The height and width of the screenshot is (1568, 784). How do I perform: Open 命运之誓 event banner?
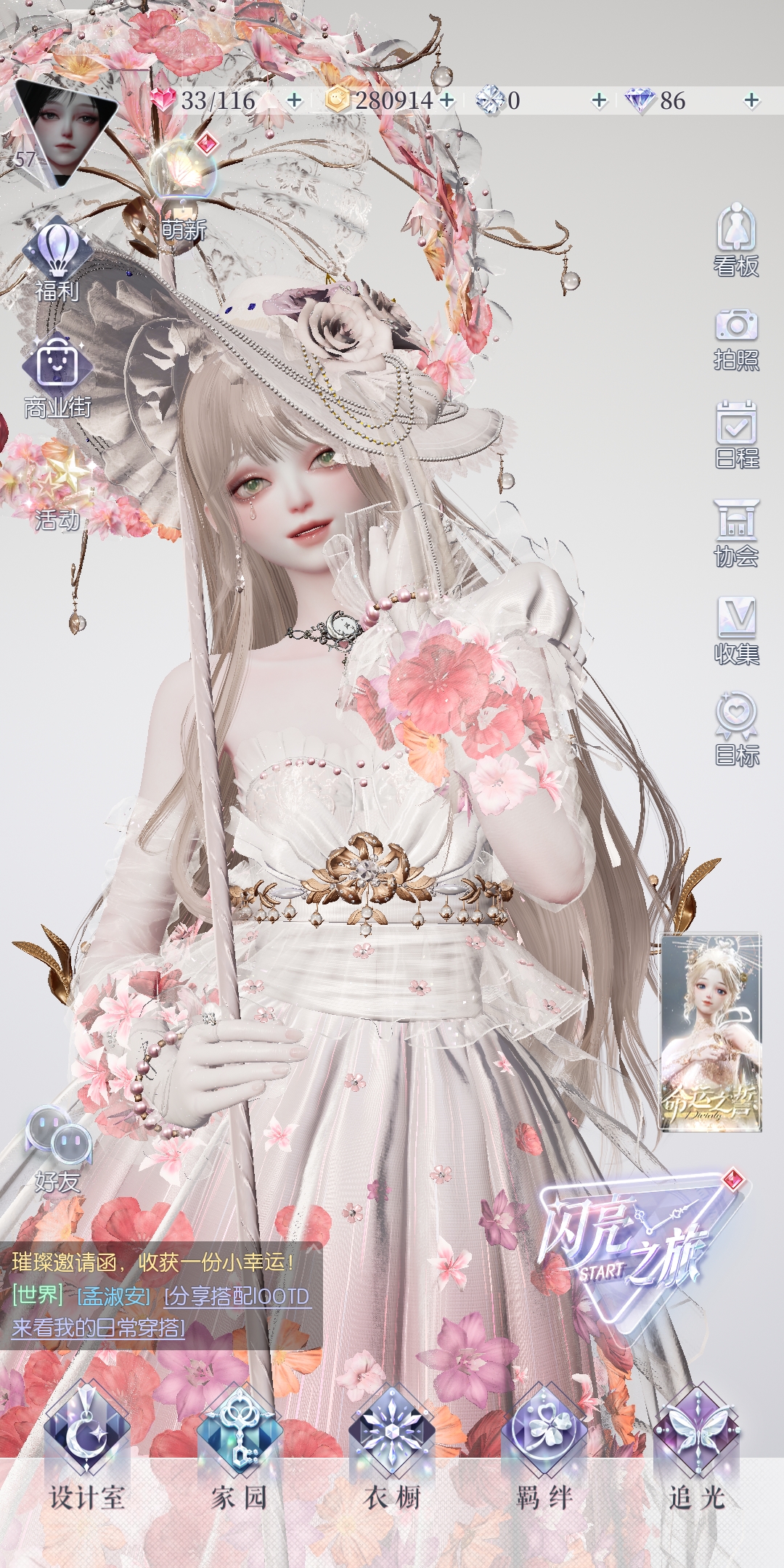711,1031
